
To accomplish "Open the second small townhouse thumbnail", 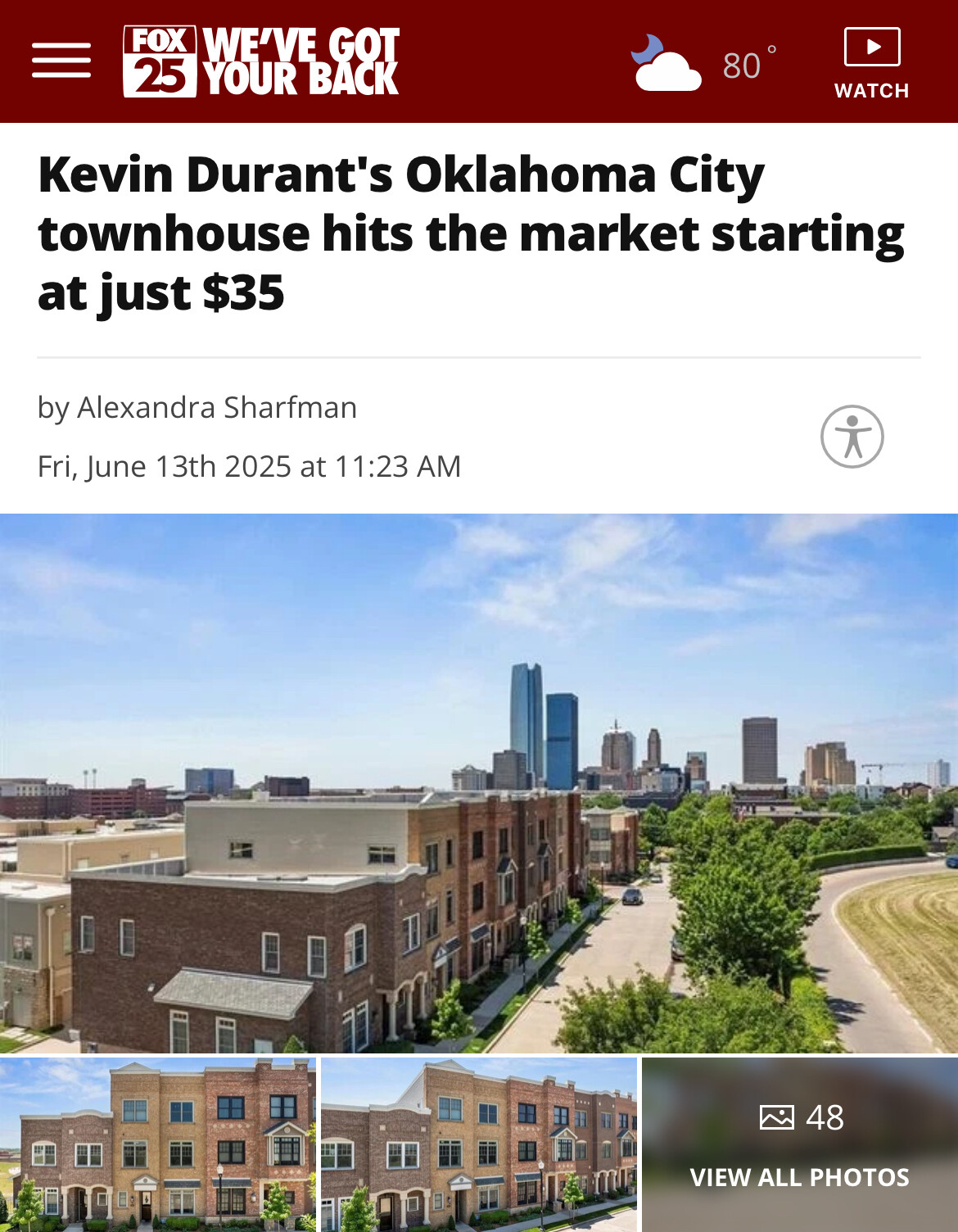I will tap(478, 1144).
